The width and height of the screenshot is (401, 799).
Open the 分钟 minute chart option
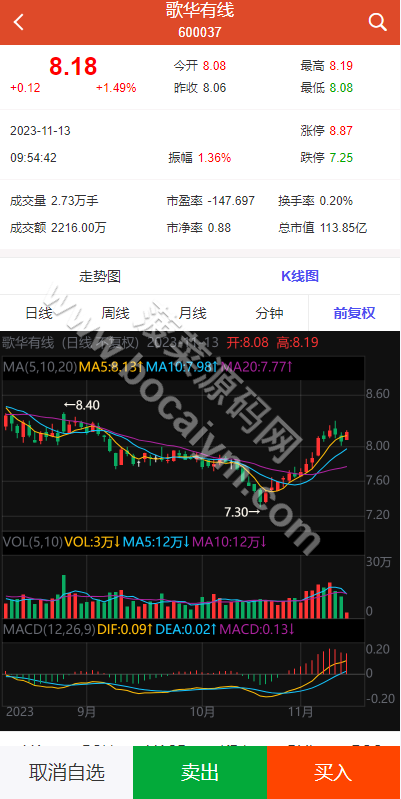pos(270,313)
